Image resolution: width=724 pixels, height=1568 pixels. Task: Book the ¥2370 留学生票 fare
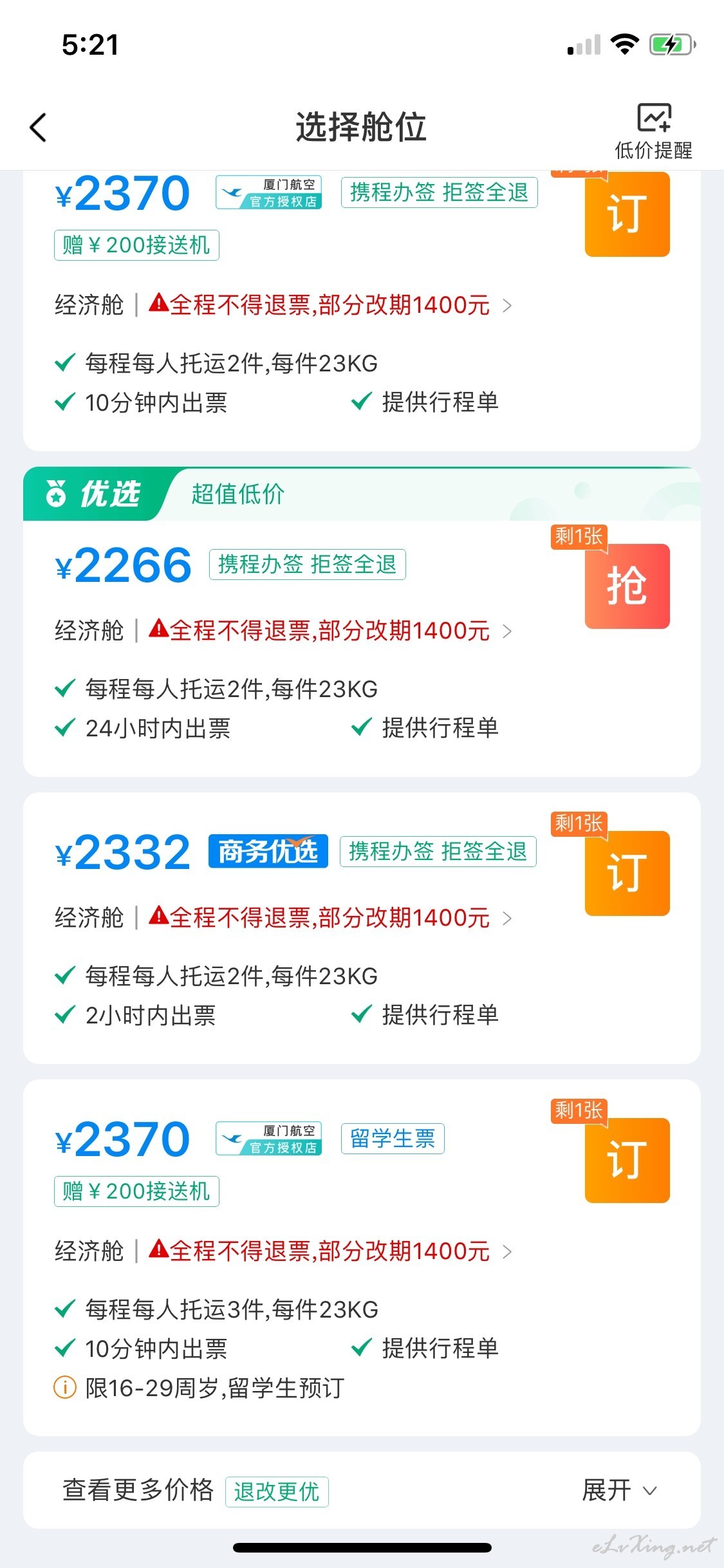point(627,1161)
